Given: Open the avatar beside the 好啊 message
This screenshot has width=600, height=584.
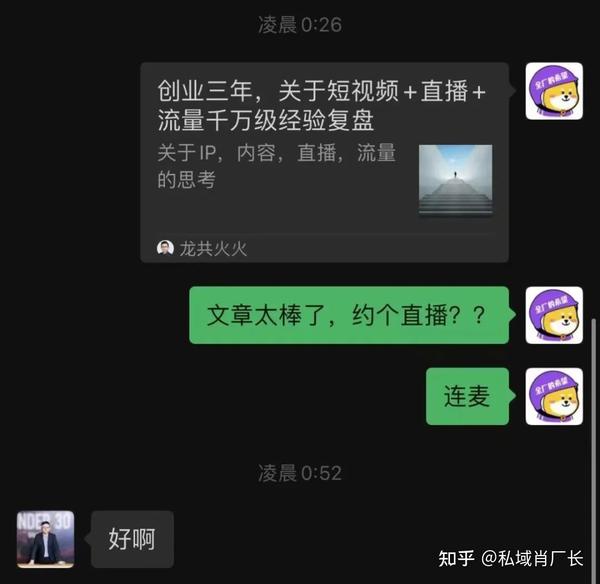Looking at the screenshot, I should point(45,539).
